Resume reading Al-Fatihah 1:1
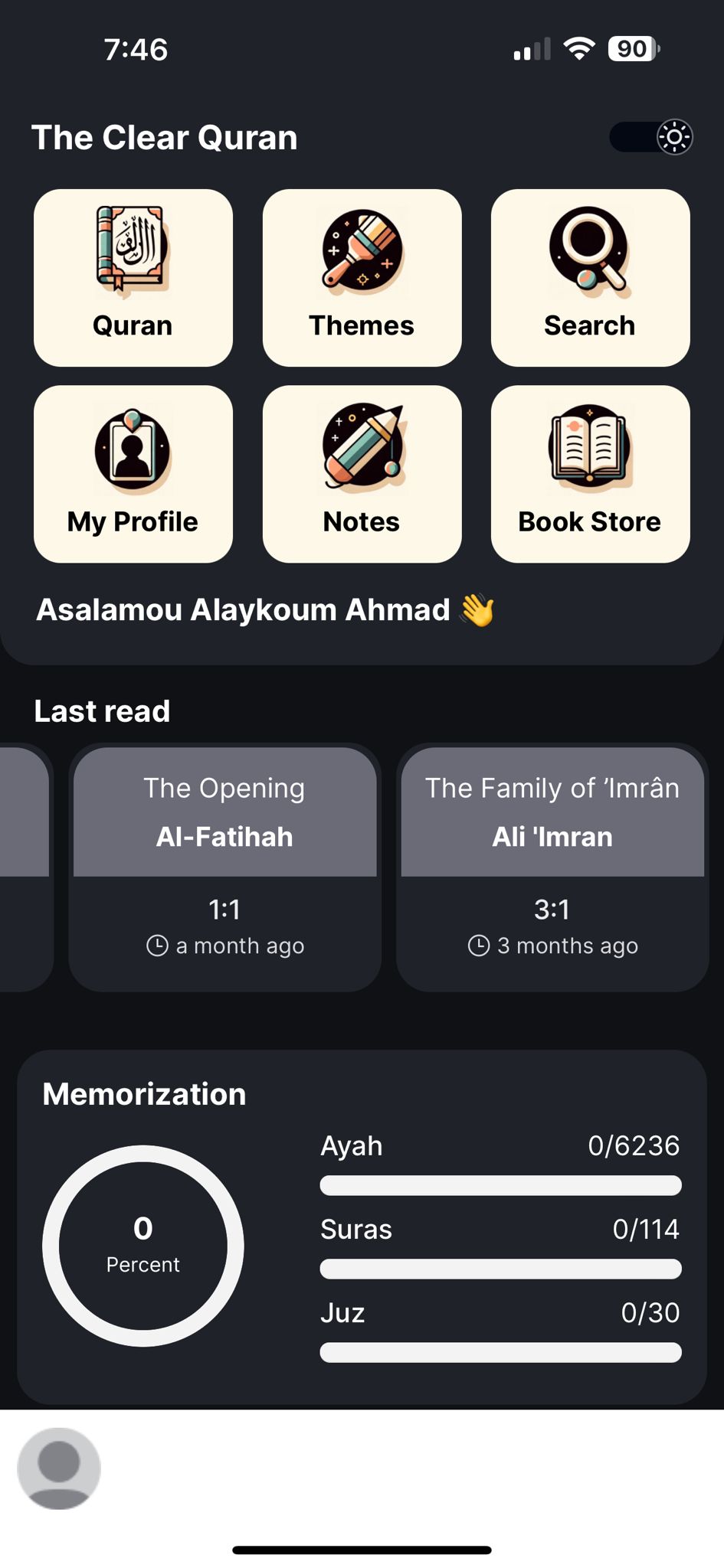This screenshot has height=1568, width=724. pos(224,867)
